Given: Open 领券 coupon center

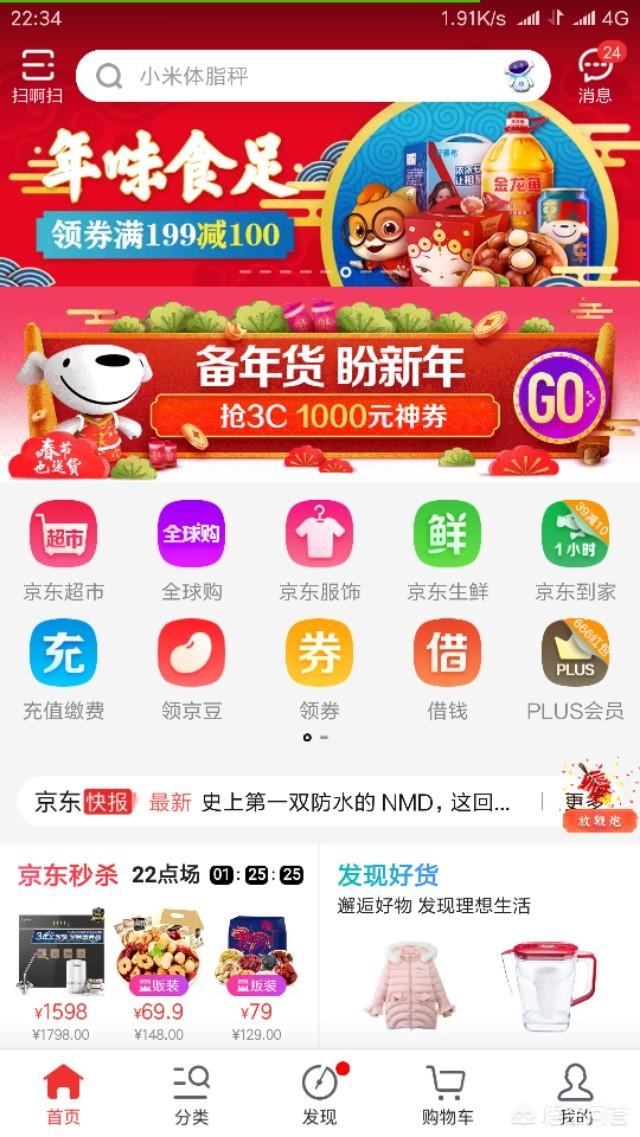Looking at the screenshot, I should click(320, 669).
